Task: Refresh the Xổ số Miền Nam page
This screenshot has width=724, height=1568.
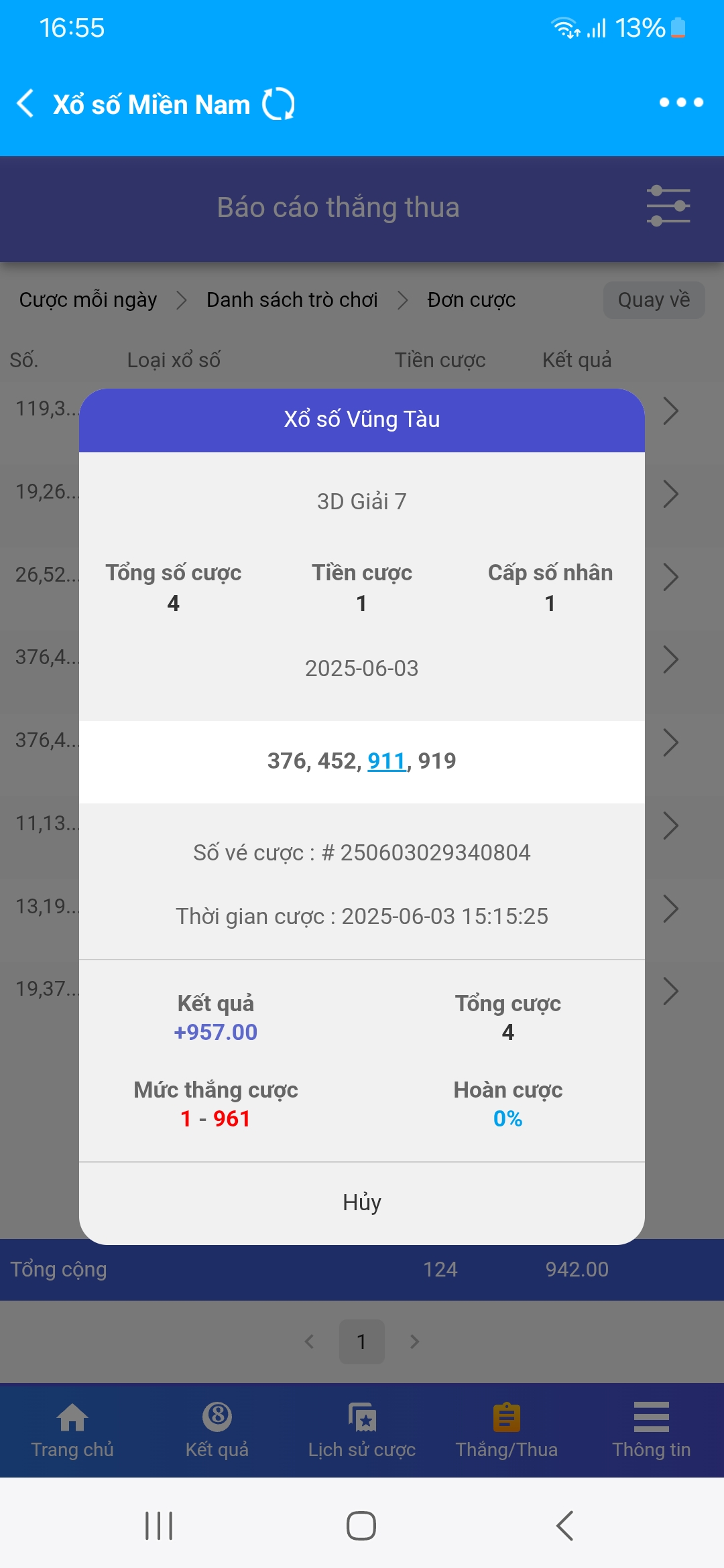Action: point(278,104)
